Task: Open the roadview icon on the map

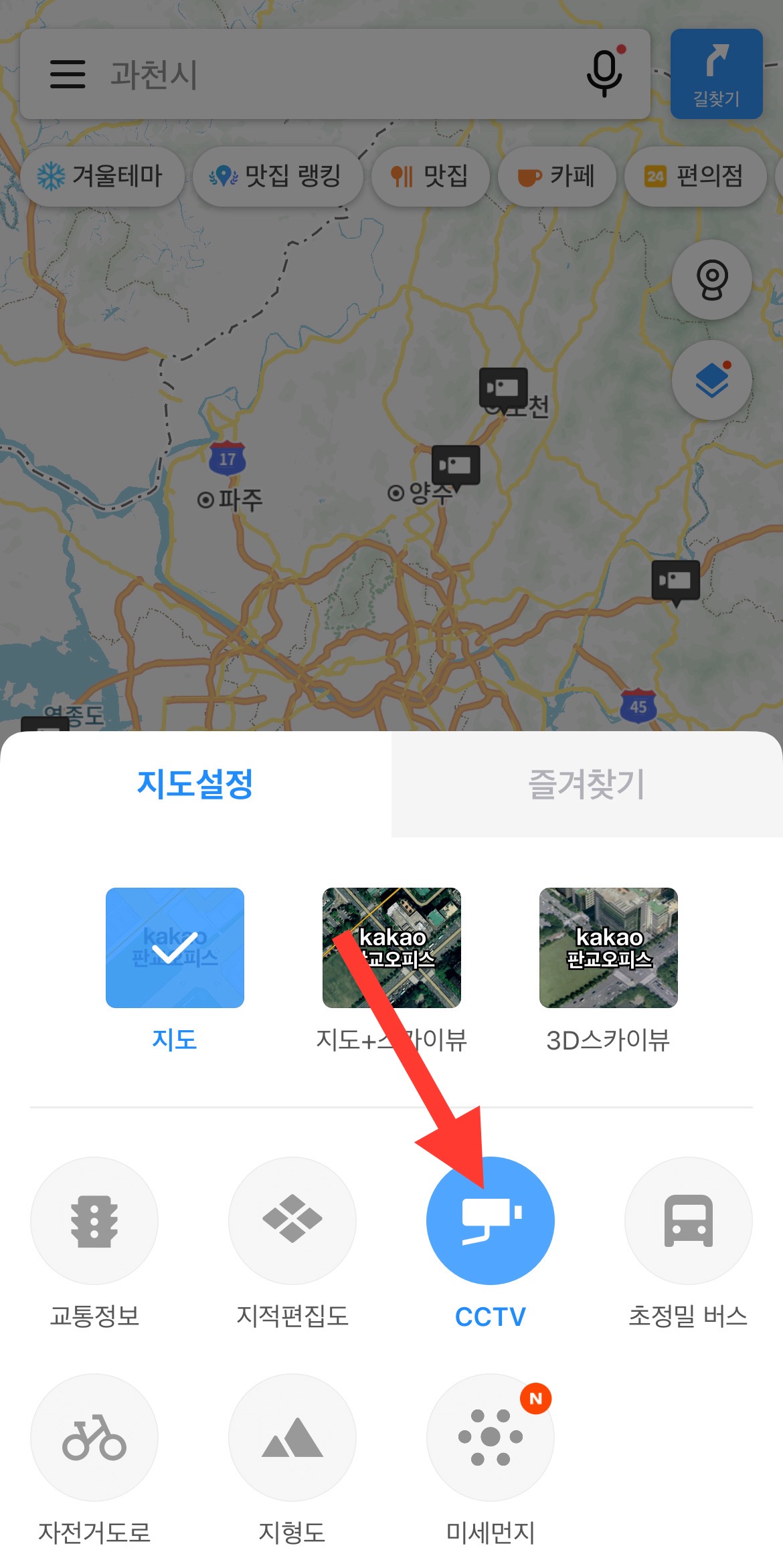Action: [711, 280]
